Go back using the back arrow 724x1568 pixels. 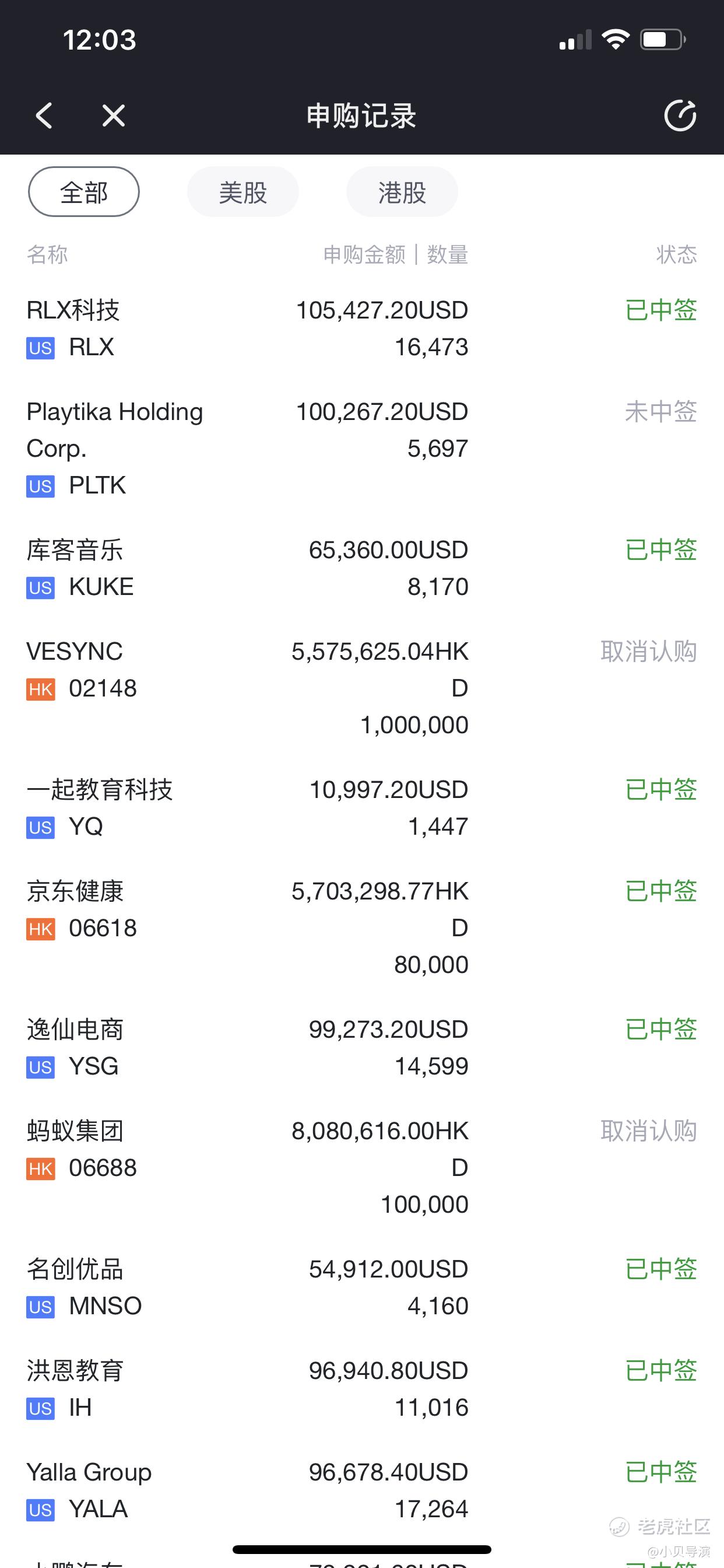pos(44,116)
